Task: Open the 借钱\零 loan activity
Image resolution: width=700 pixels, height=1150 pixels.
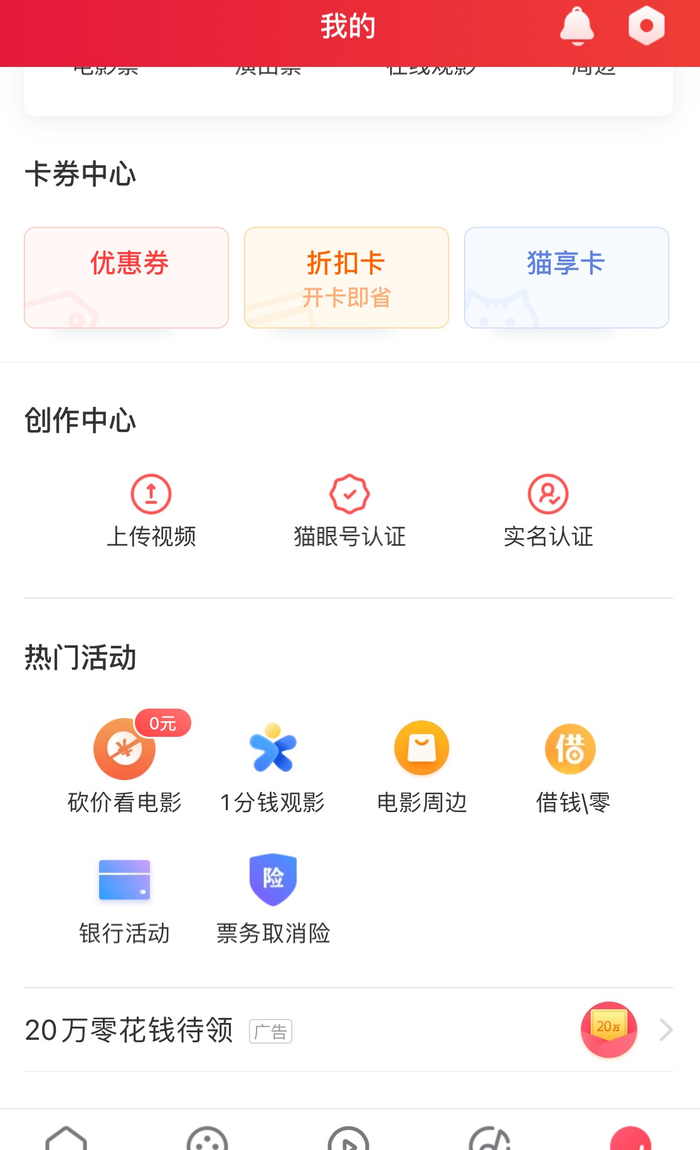Action: 571,765
